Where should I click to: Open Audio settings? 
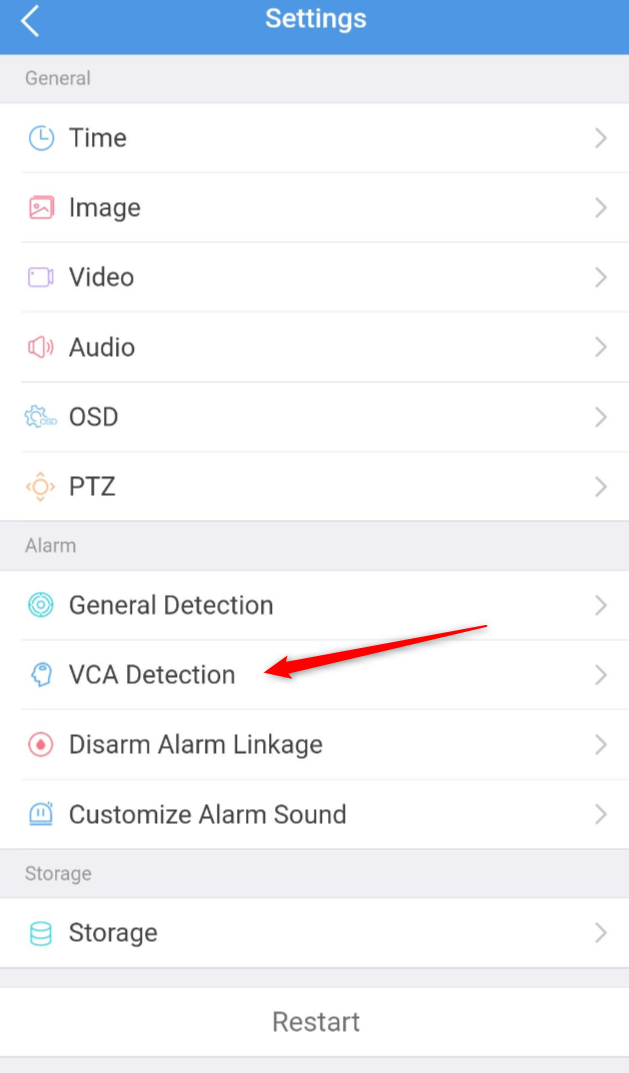[x=314, y=348]
